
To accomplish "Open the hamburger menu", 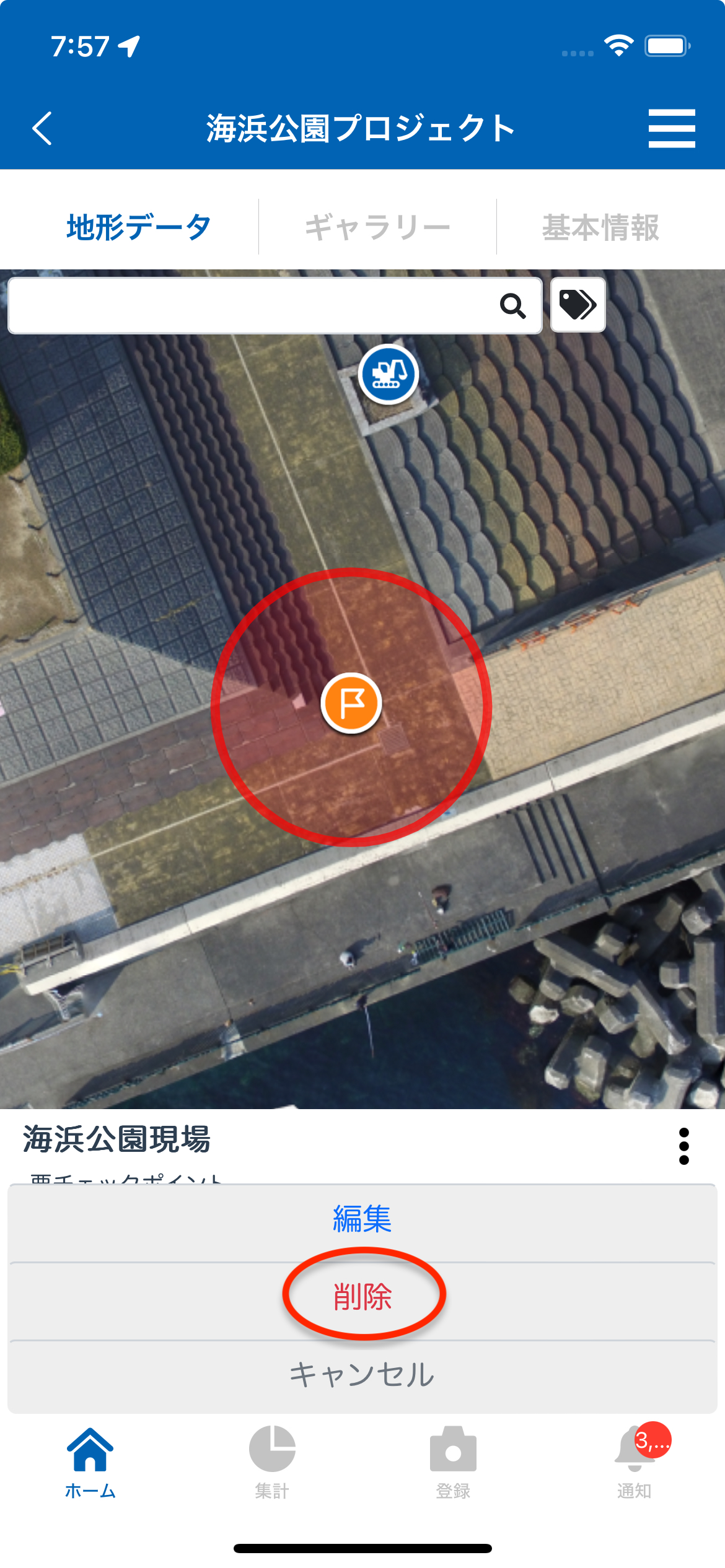I will (671, 128).
